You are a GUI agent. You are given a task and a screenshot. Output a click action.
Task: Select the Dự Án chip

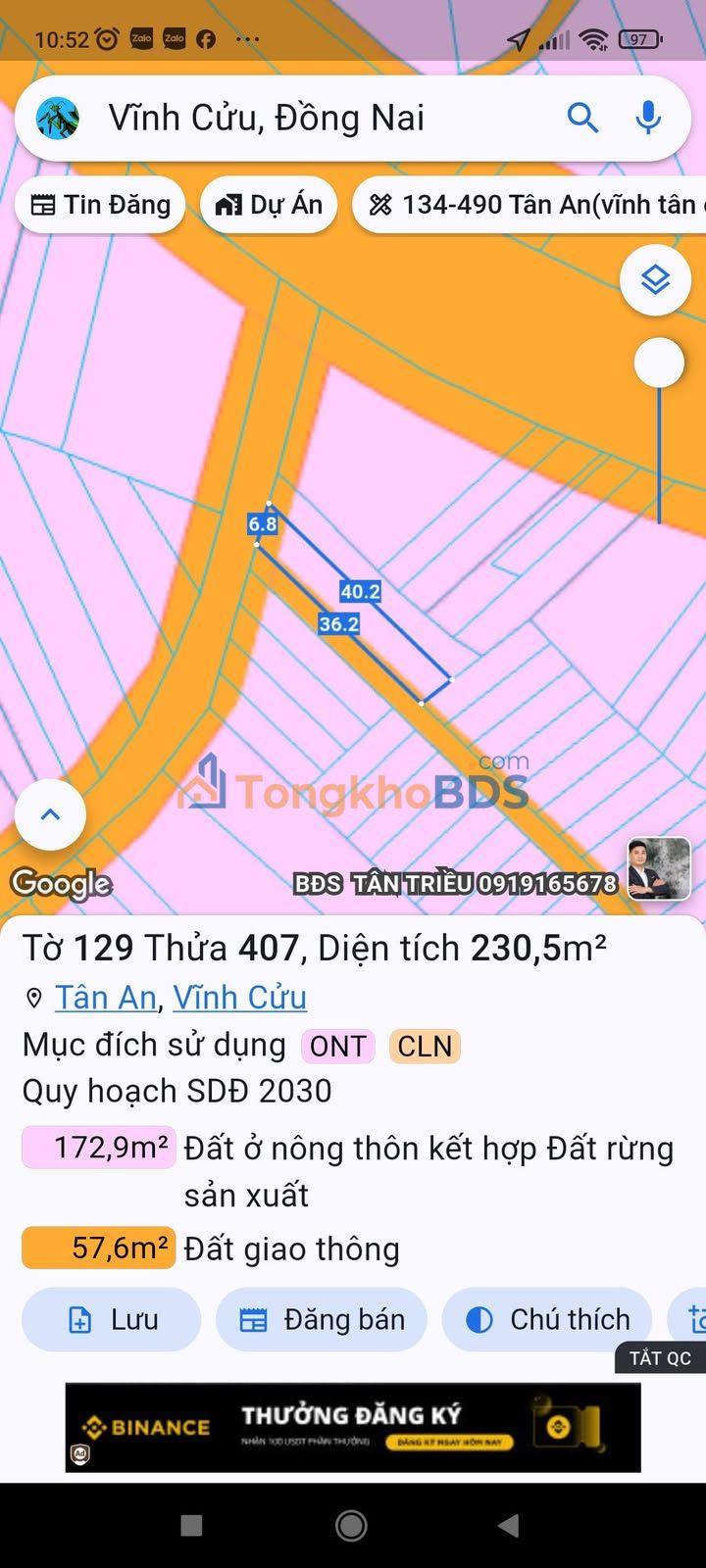click(x=269, y=205)
